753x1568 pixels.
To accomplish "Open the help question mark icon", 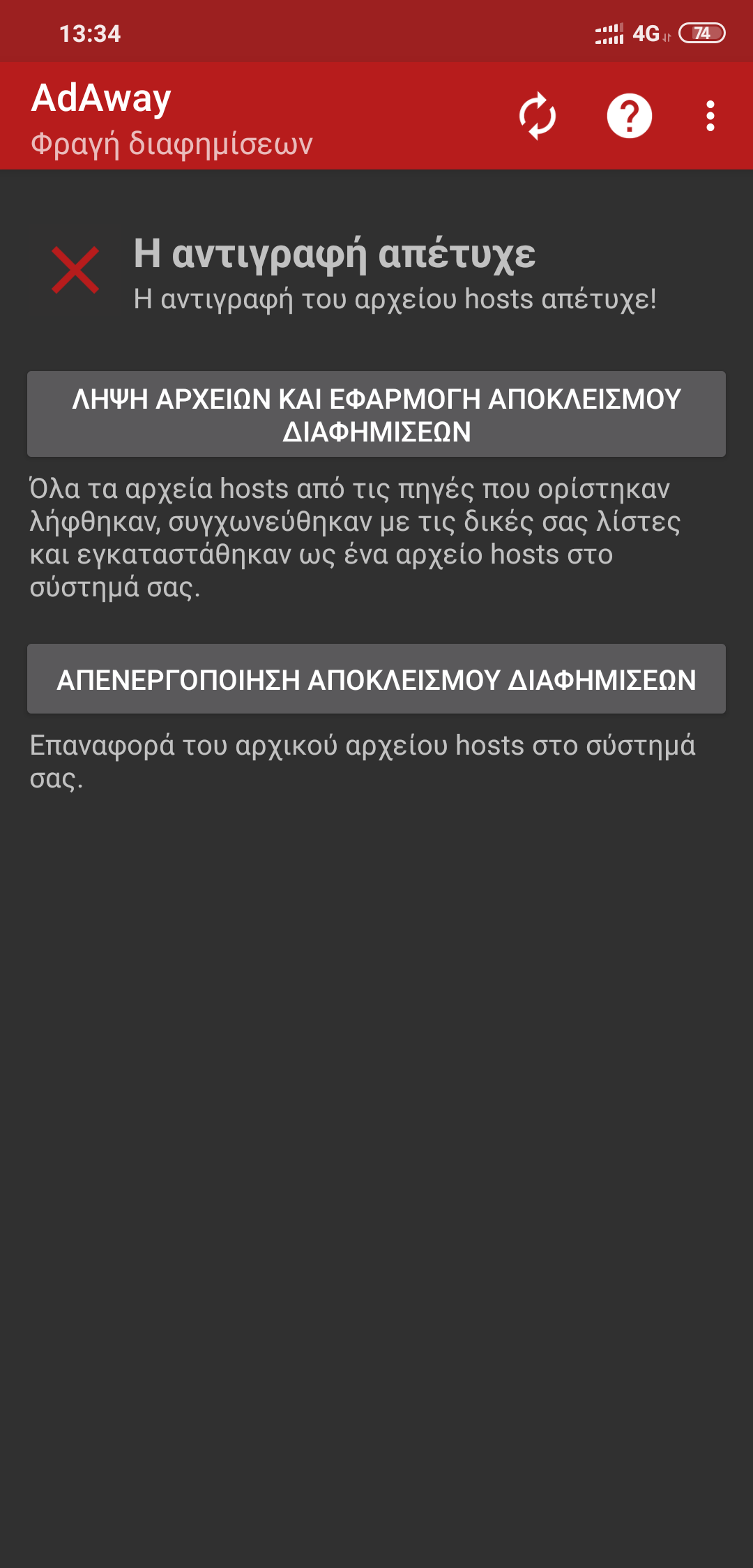I will (x=629, y=116).
